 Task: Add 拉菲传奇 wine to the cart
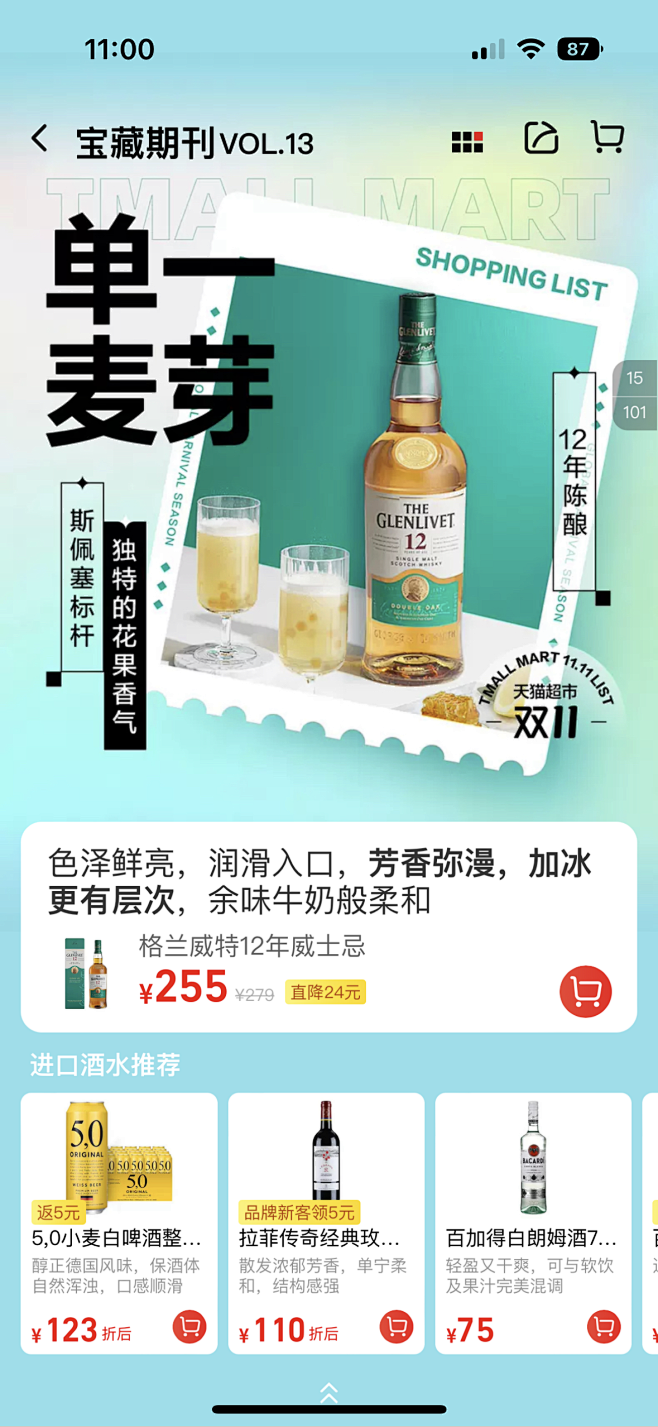tap(397, 1327)
